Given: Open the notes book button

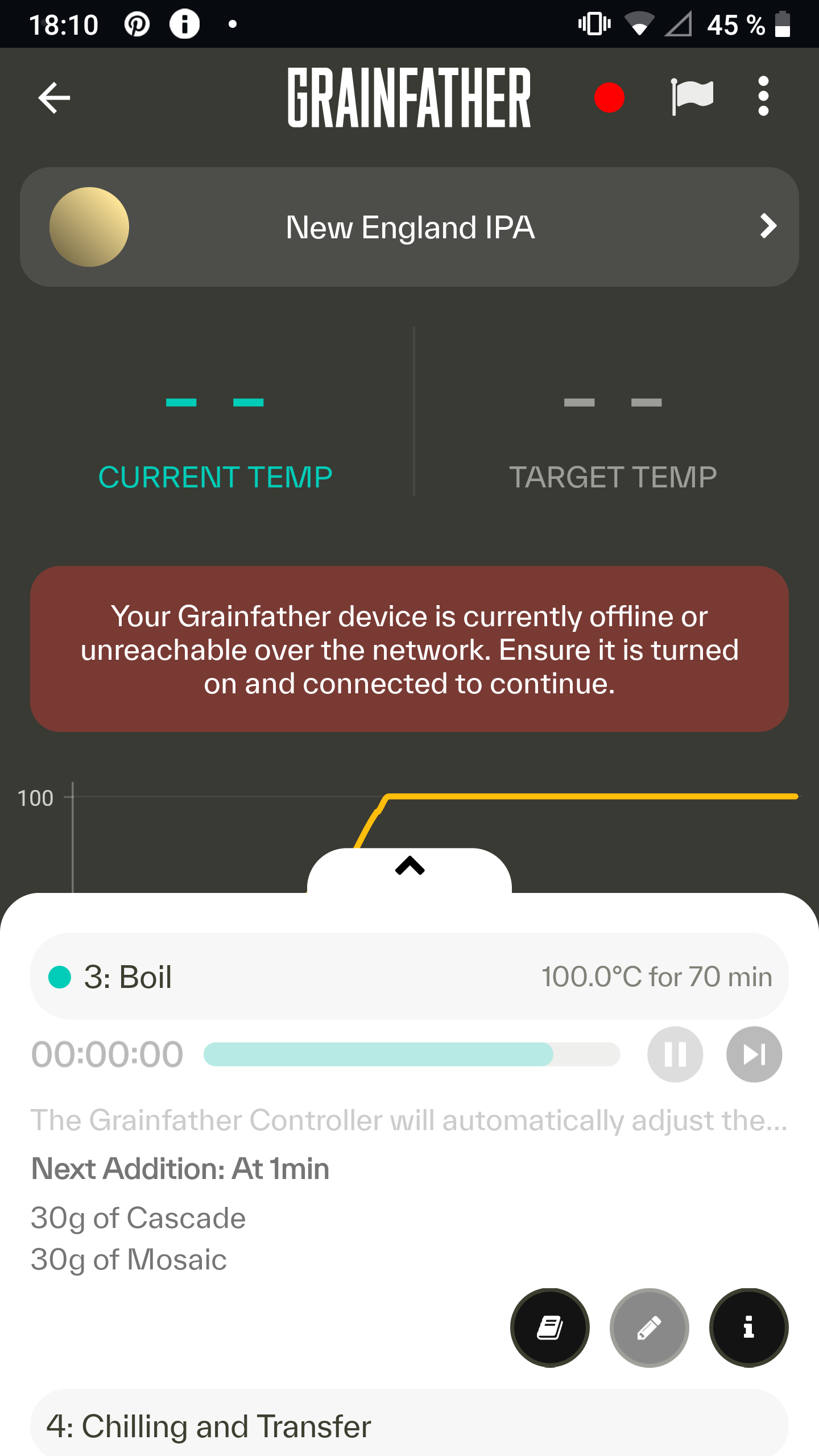Looking at the screenshot, I should click(x=549, y=1328).
